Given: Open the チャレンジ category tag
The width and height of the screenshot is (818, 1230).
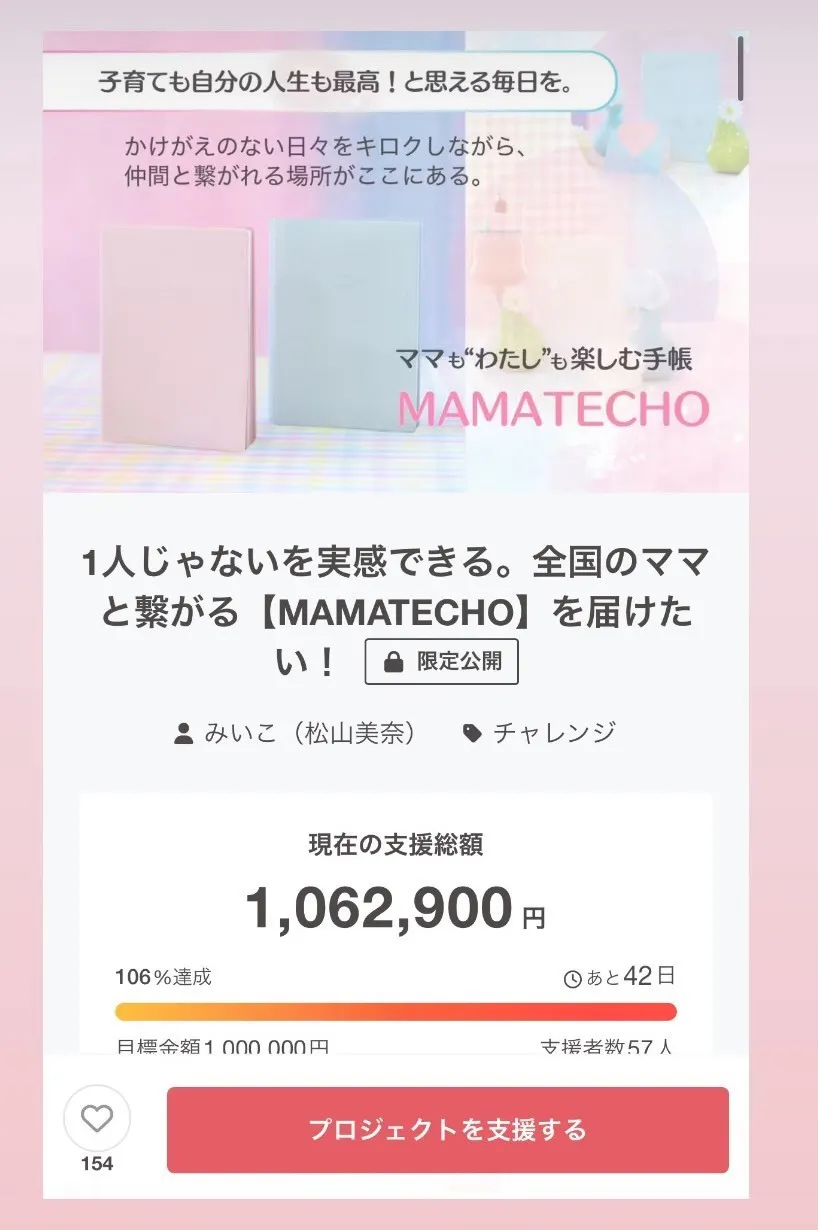Looking at the screenshot, I should 540,733.
